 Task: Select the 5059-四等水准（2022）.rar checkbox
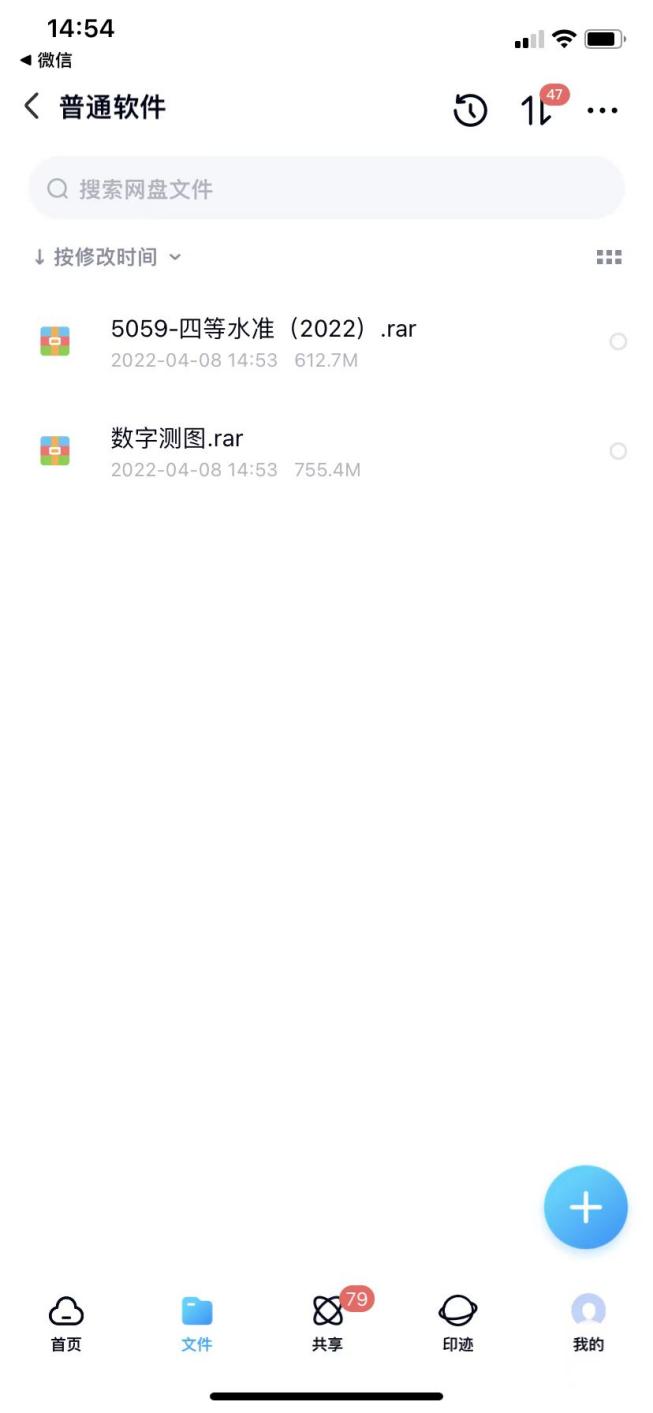618,342
